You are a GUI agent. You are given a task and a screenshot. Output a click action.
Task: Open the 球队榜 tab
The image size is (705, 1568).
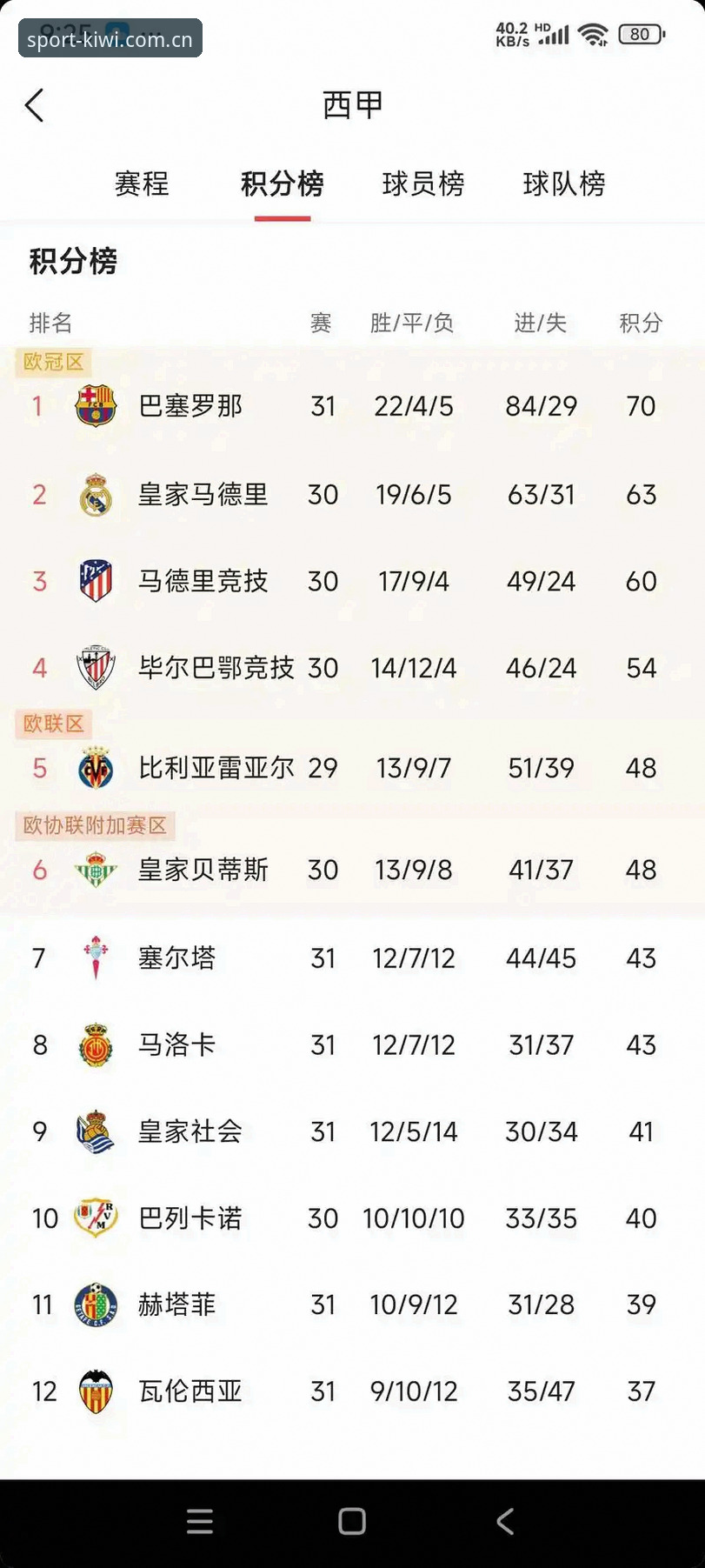[564, 184]
